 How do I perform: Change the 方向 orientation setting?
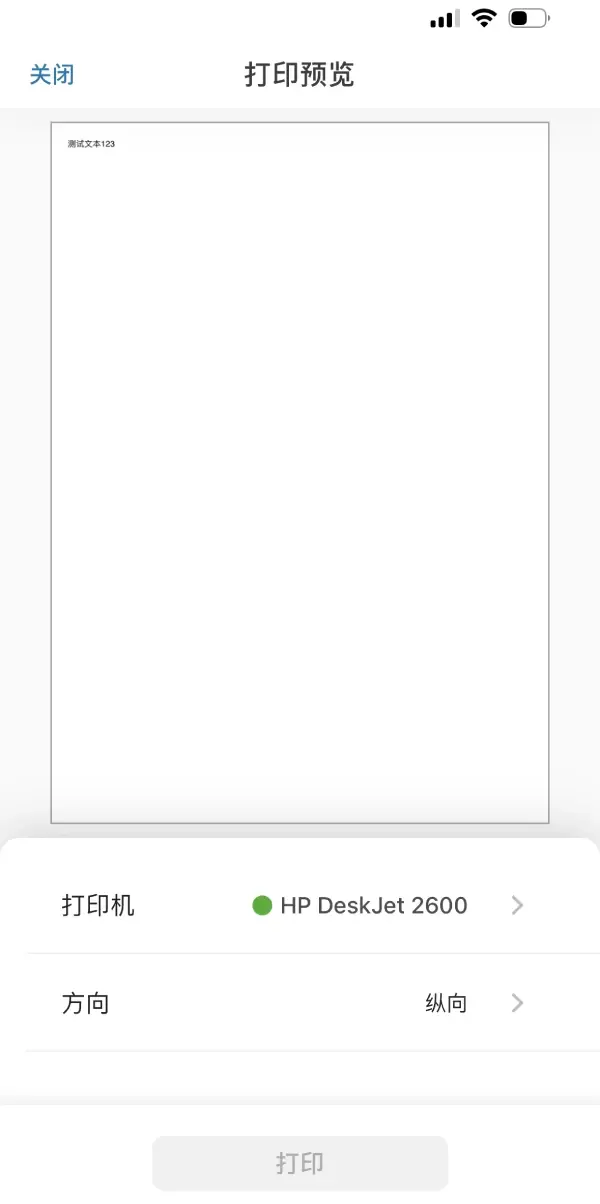coord(300,1003)
